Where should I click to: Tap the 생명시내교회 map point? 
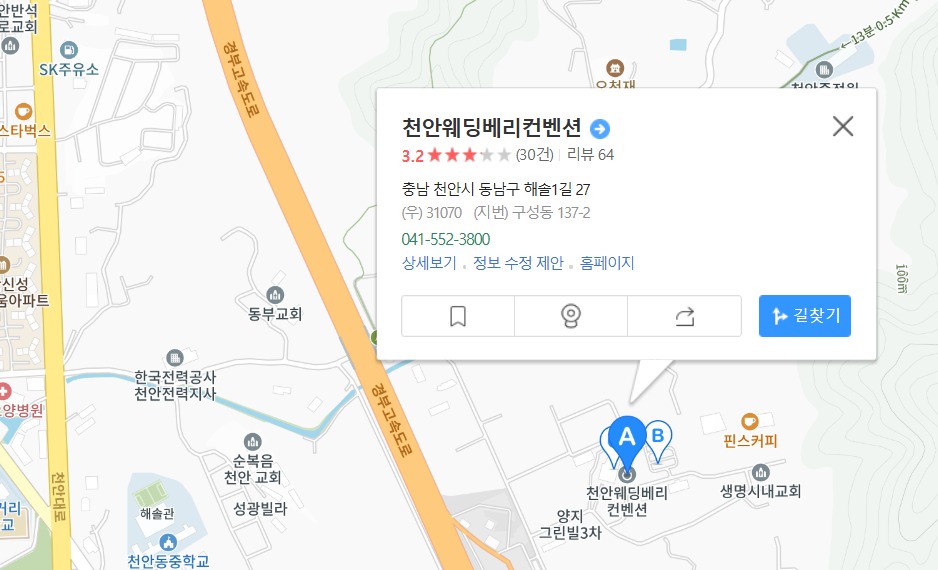point(760,472)
